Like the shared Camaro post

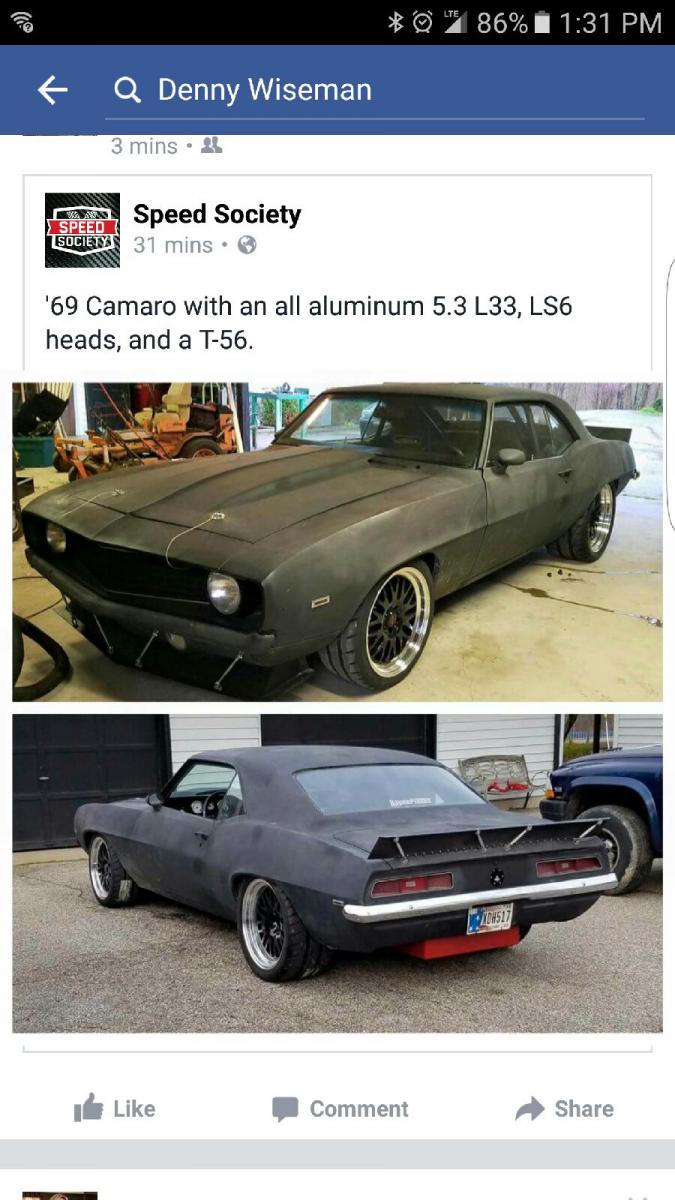point(115,1108)
